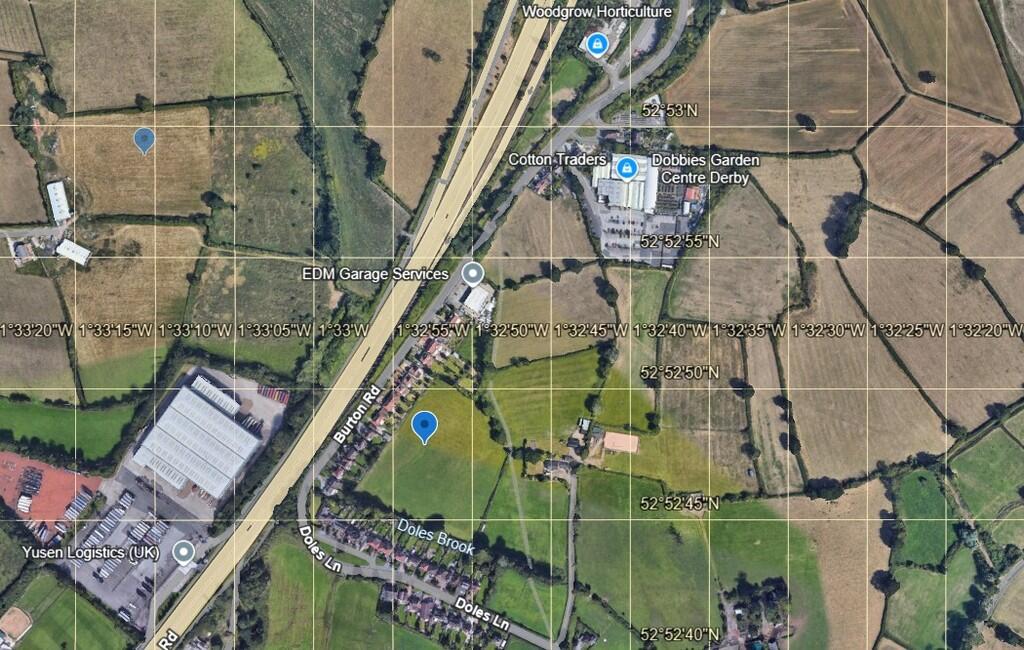Open the Woodgrow Horticulture shop marker
This screenshot has height=650, width=1024.
pyautogui.click(x=597, y=44)
